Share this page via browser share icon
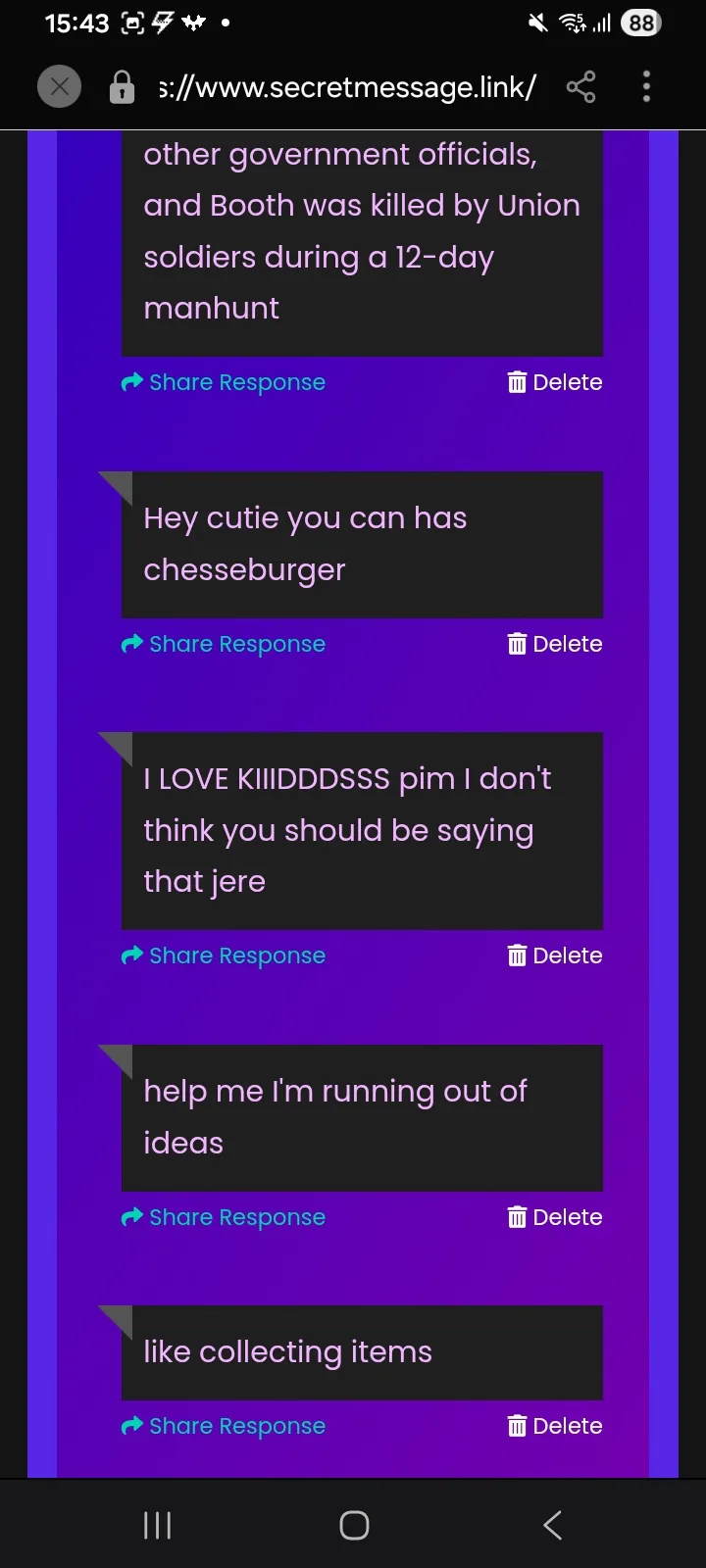Screen dimensions: 706x1568 coord(580,87)
